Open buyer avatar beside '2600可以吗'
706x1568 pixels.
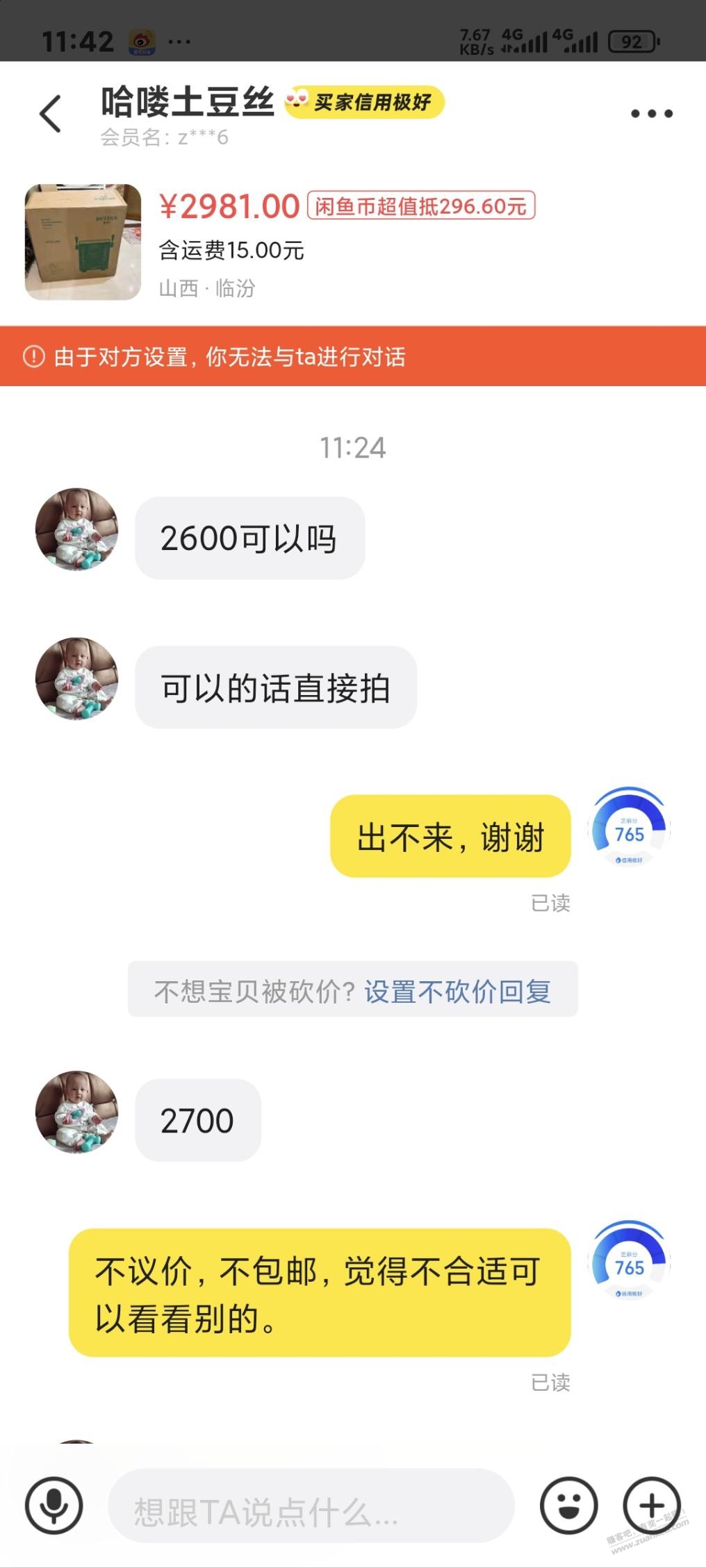click(76, 530)
